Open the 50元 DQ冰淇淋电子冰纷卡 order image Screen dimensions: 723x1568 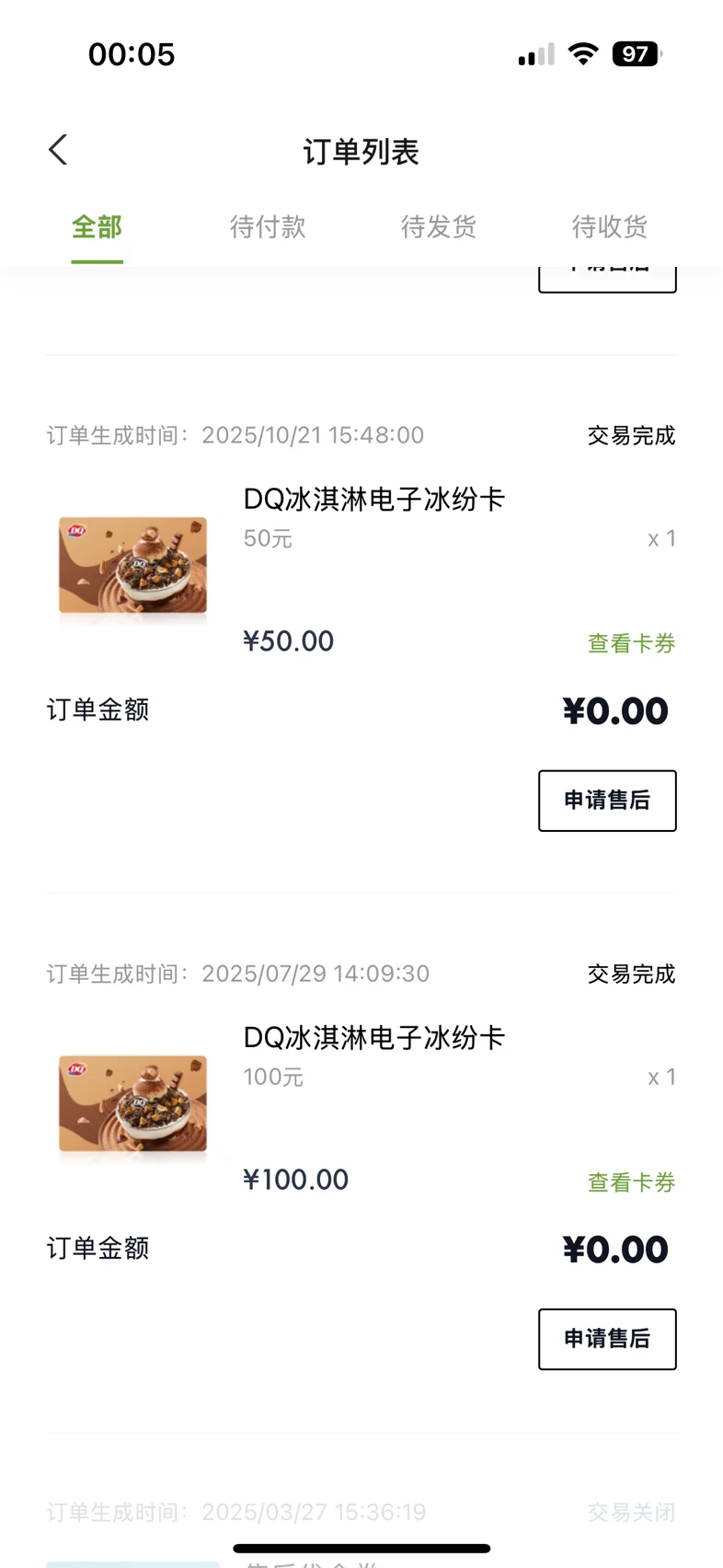tap(133, 566)
